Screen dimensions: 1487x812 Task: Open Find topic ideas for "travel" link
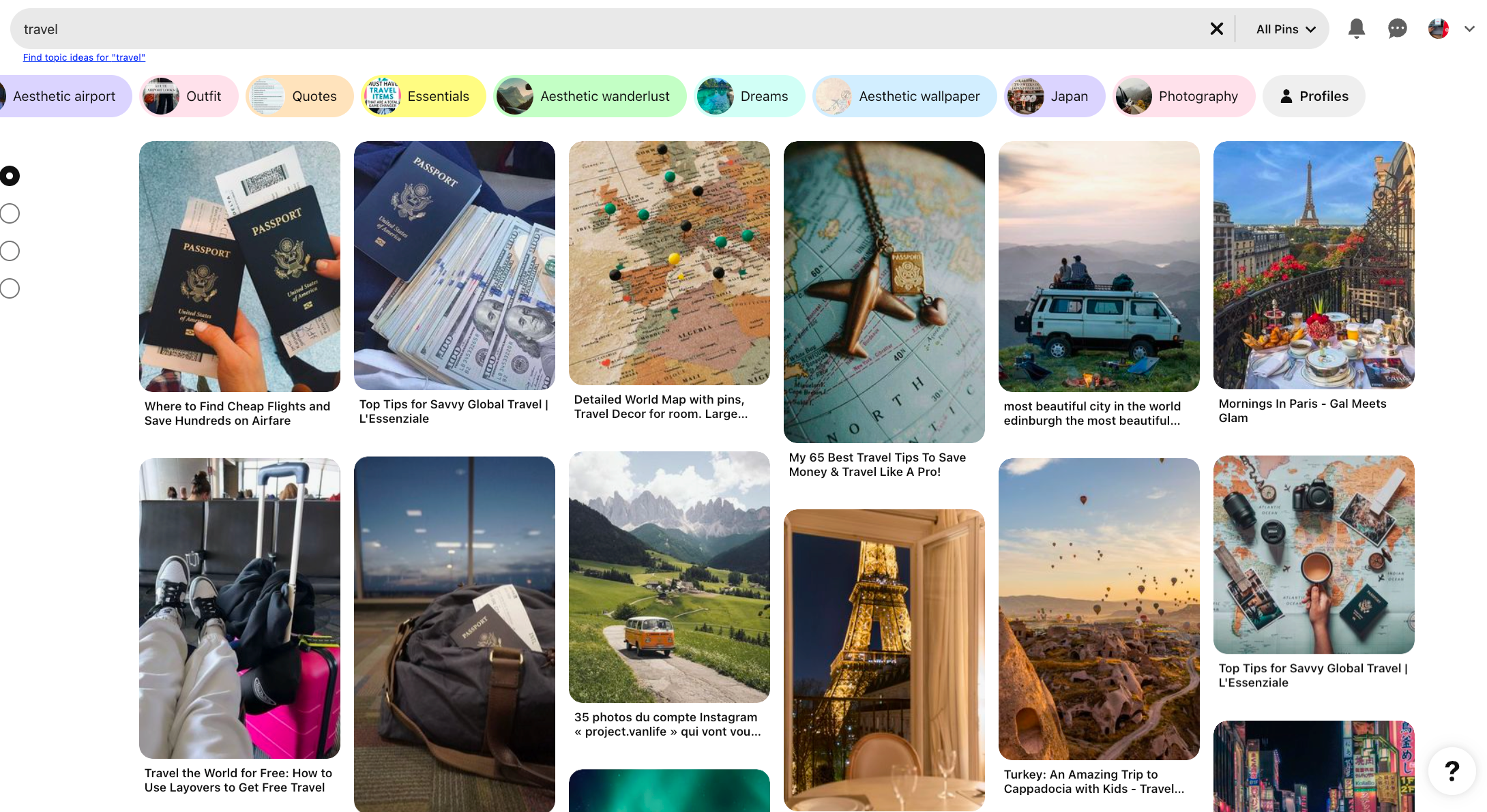[84, 57]
